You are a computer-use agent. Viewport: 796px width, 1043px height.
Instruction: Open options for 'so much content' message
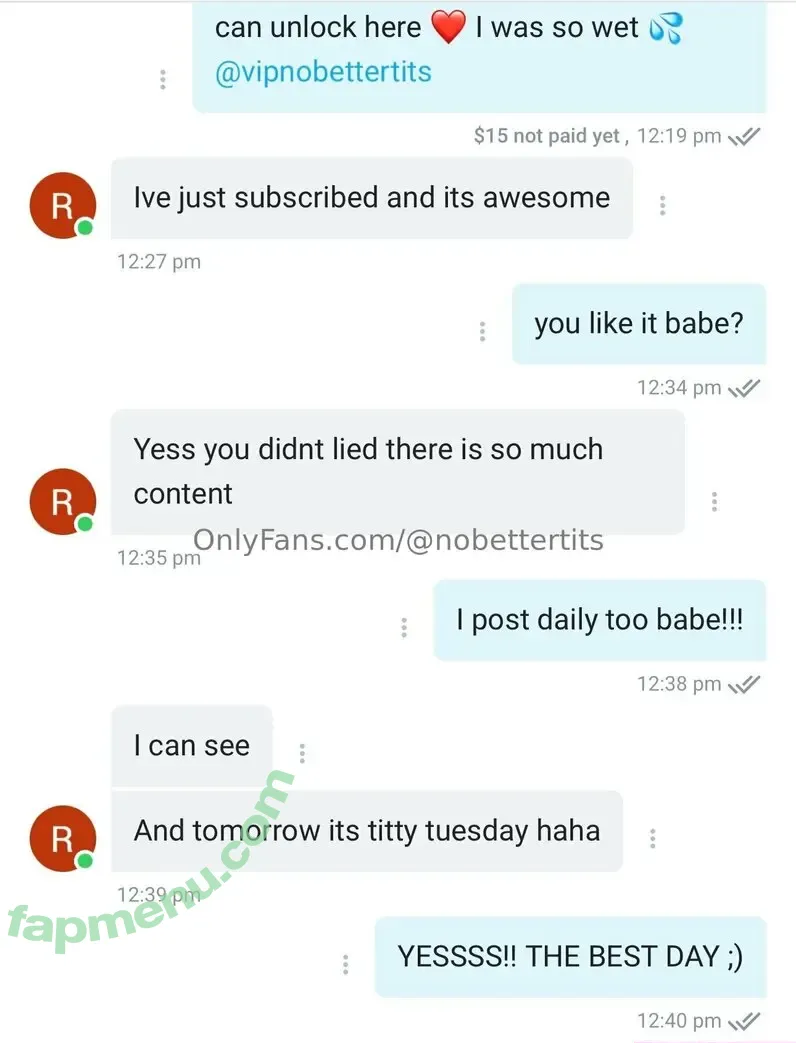coord(714,501)
